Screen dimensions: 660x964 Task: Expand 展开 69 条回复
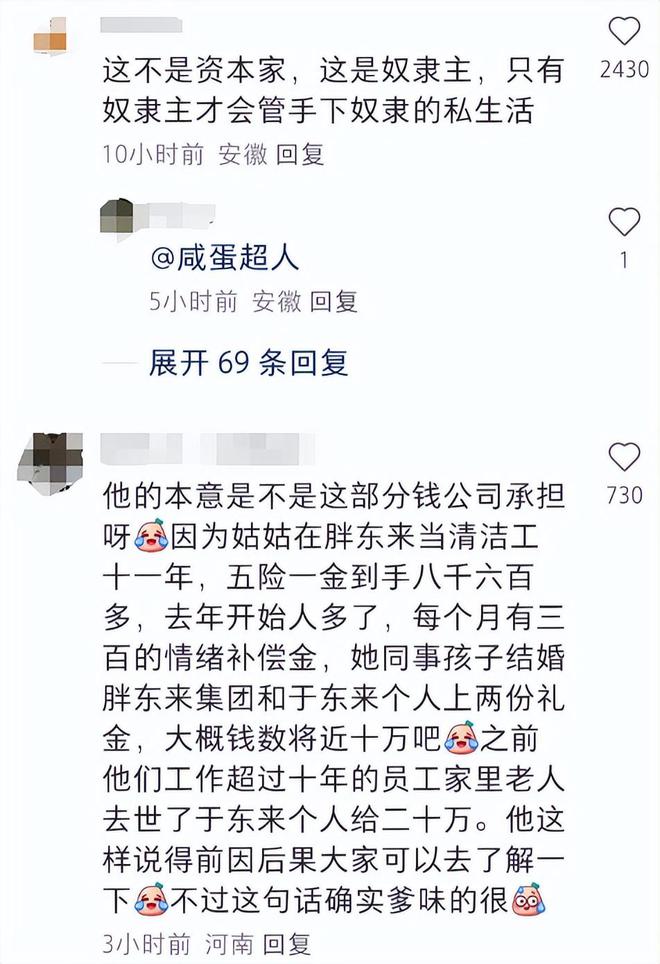(x=248, y=362)
